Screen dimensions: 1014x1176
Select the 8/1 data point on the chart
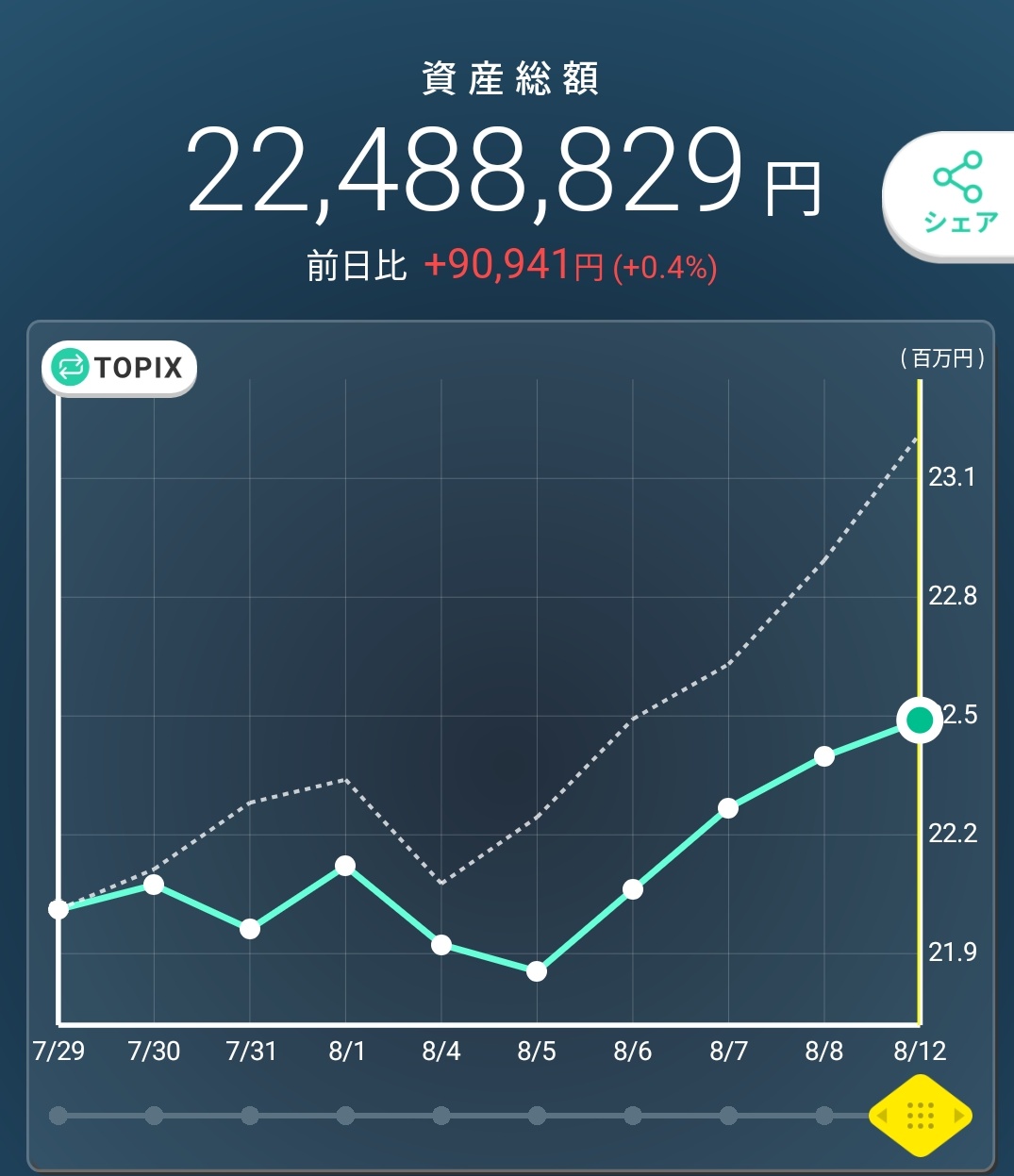click(345, 866)
